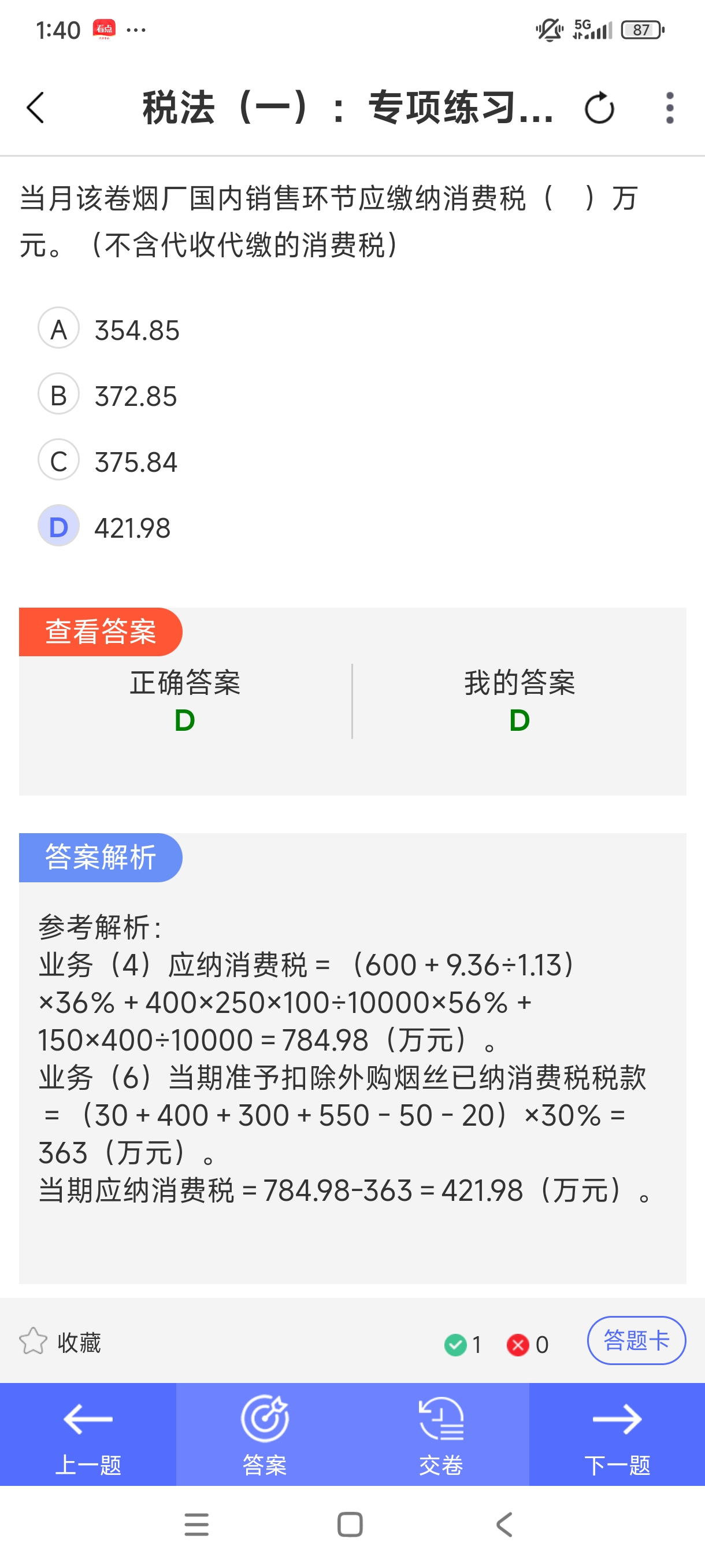
Task: Open the three-dot overflow menu
Action: pyautogui.click(x=670, y=108)
